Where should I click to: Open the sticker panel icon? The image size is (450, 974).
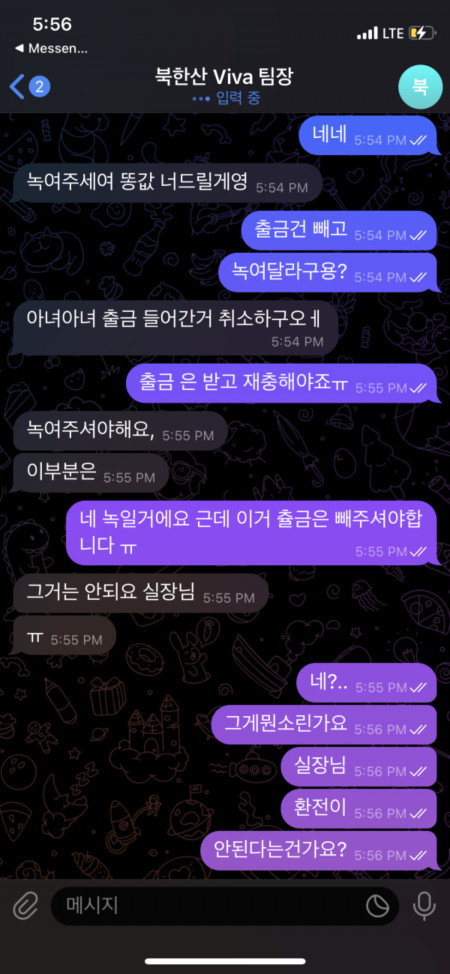[377, 906]
